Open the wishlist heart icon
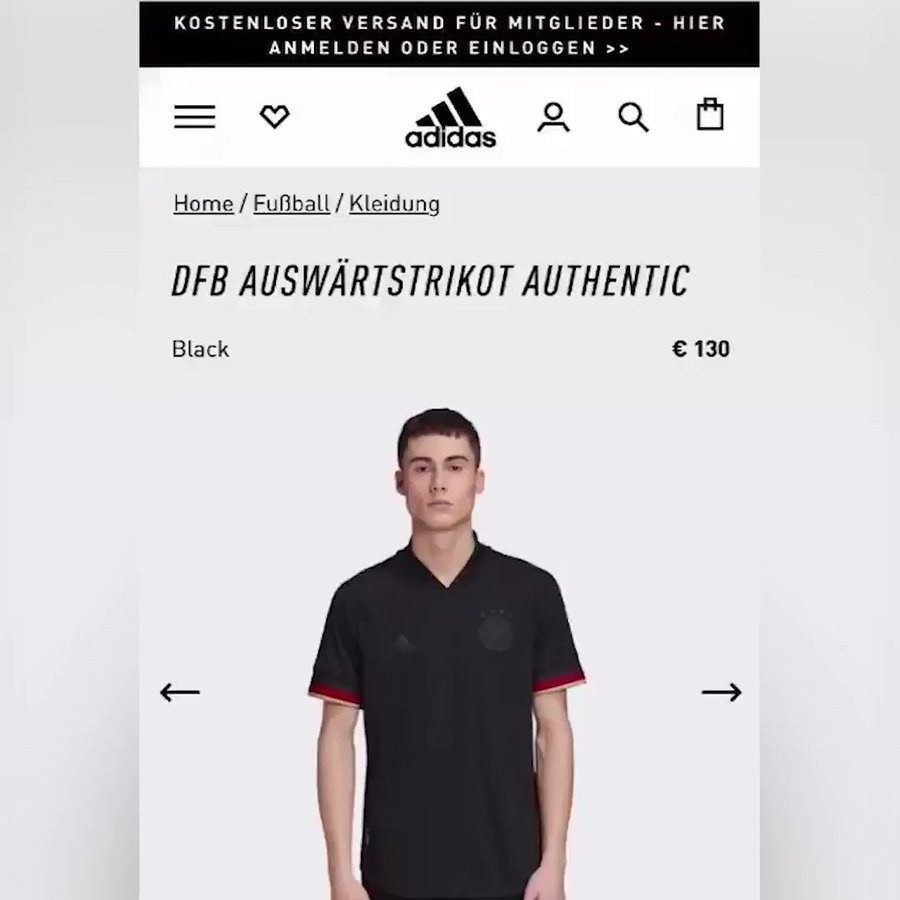This screenshot has height=900, width=900. tap(274, 117)
